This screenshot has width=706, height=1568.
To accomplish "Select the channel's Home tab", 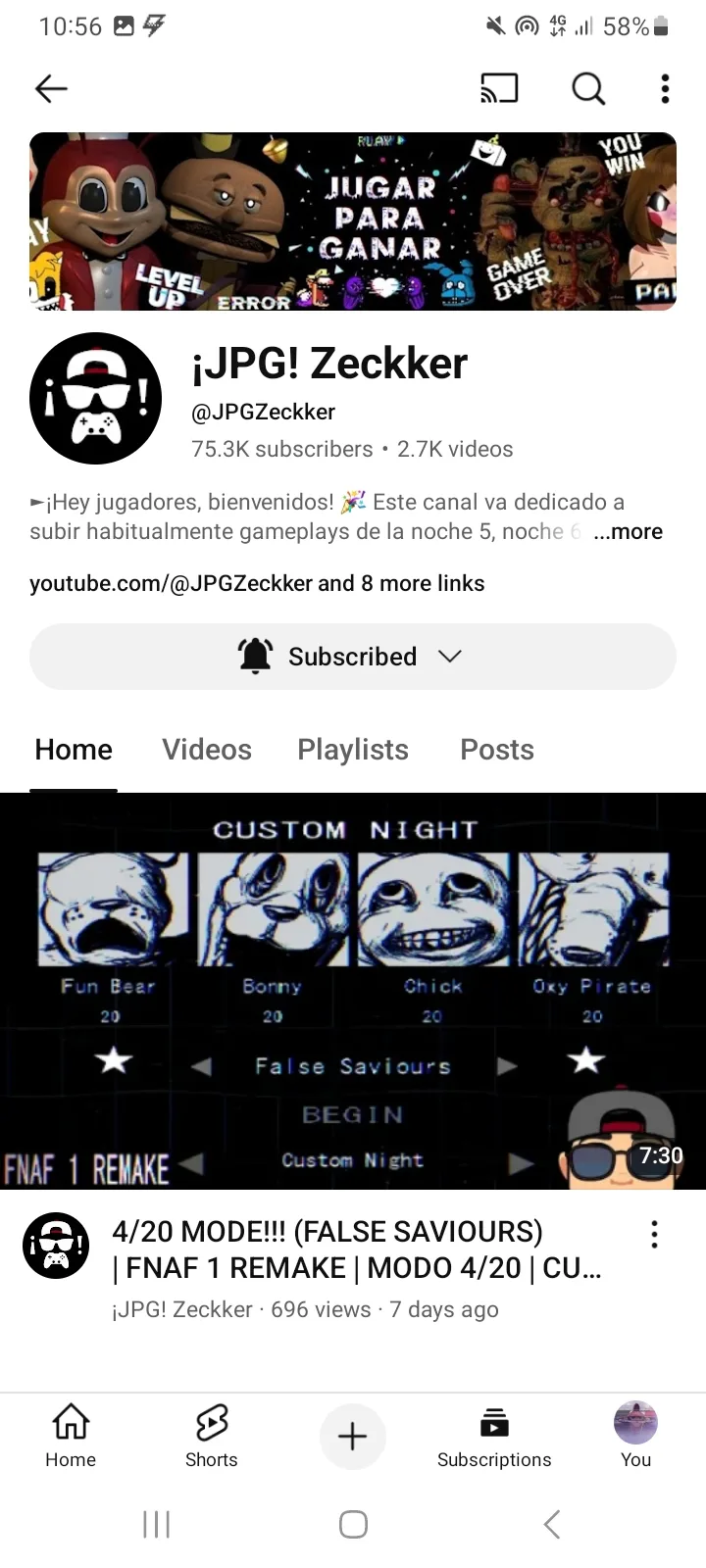I will (74, 750).
